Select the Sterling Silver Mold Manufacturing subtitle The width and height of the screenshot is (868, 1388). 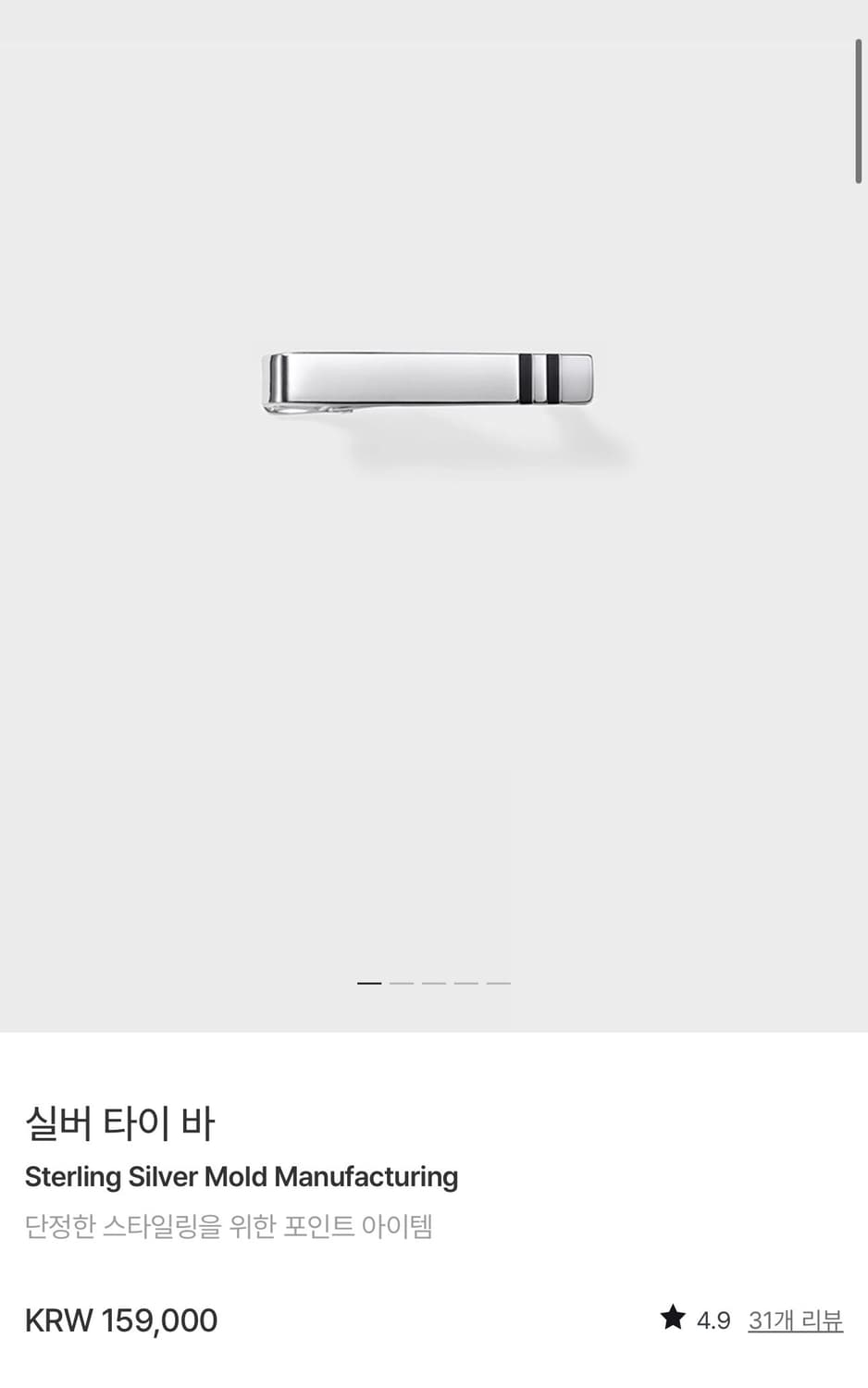242,1176
